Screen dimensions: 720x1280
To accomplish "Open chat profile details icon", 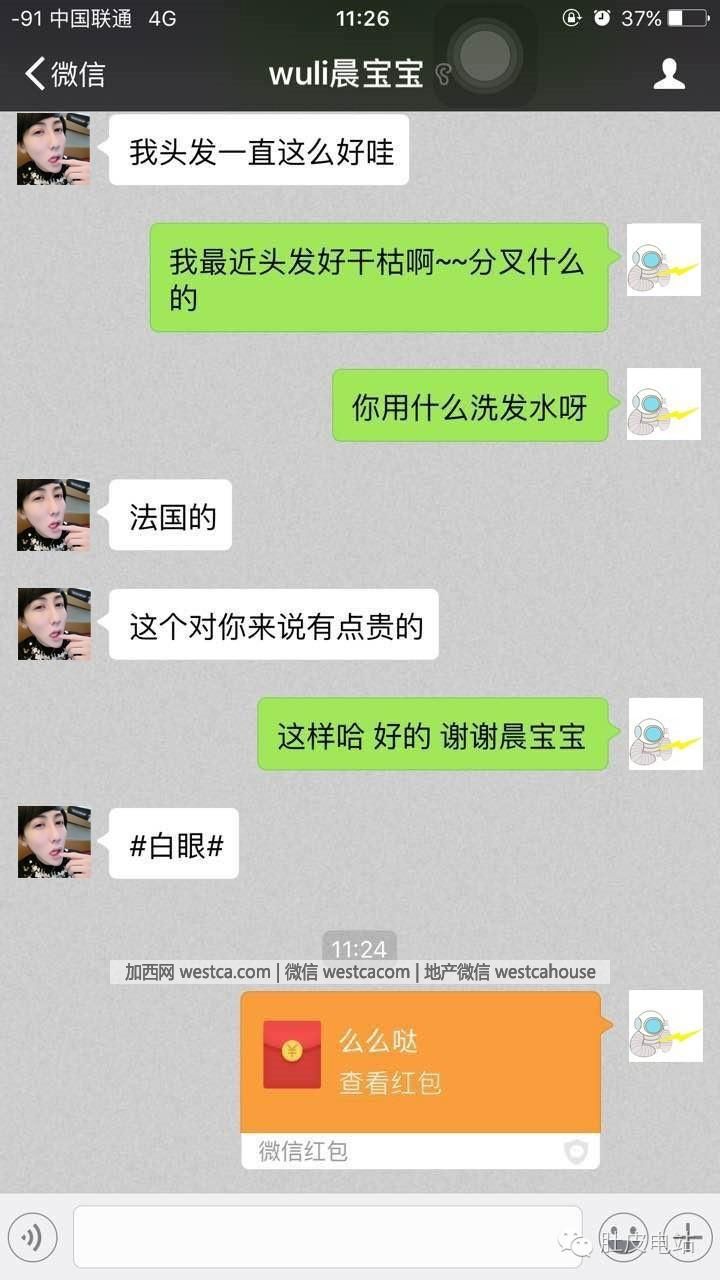I will point(669,74).
